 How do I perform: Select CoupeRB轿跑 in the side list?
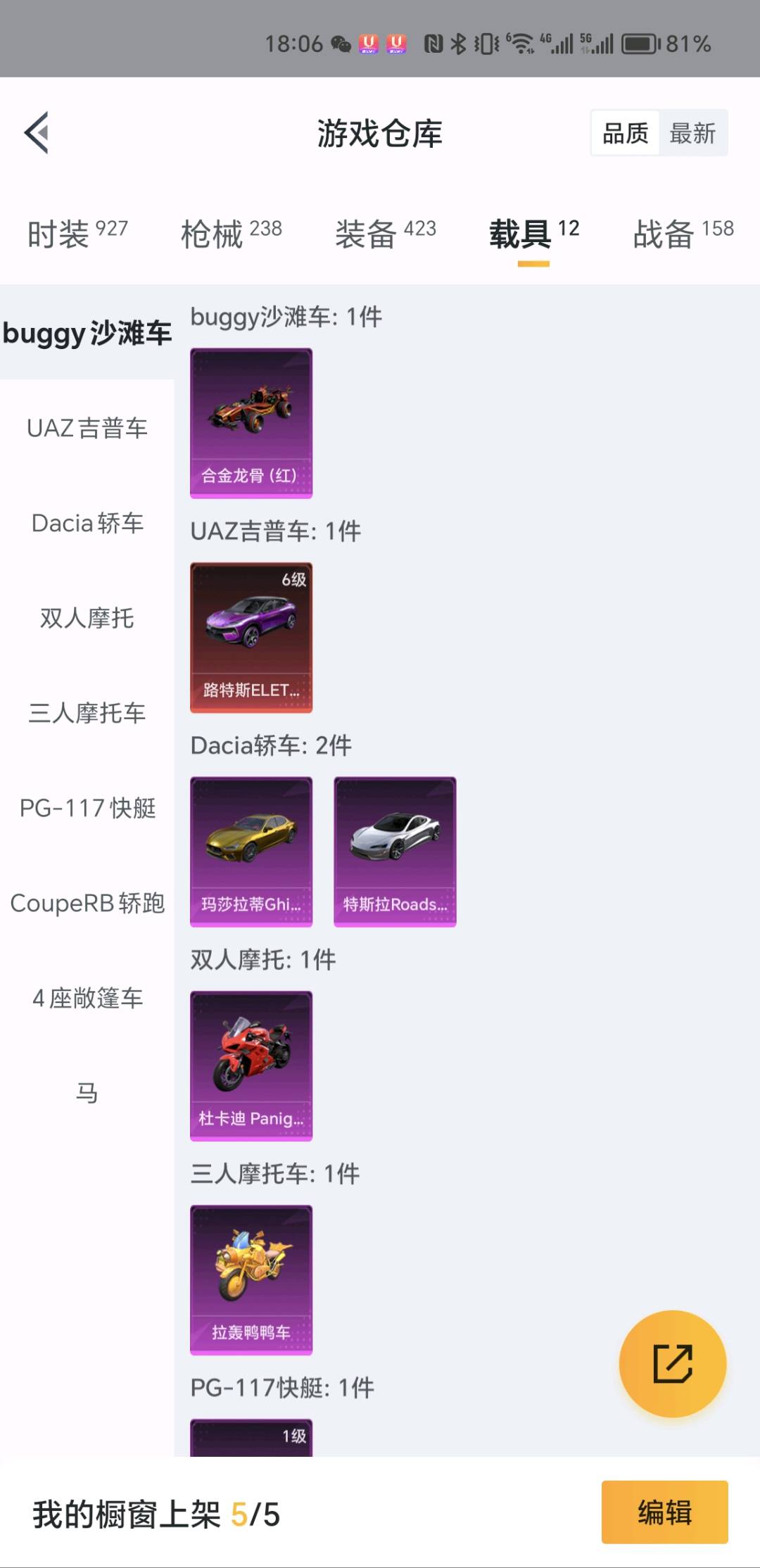tap(87, 903)
